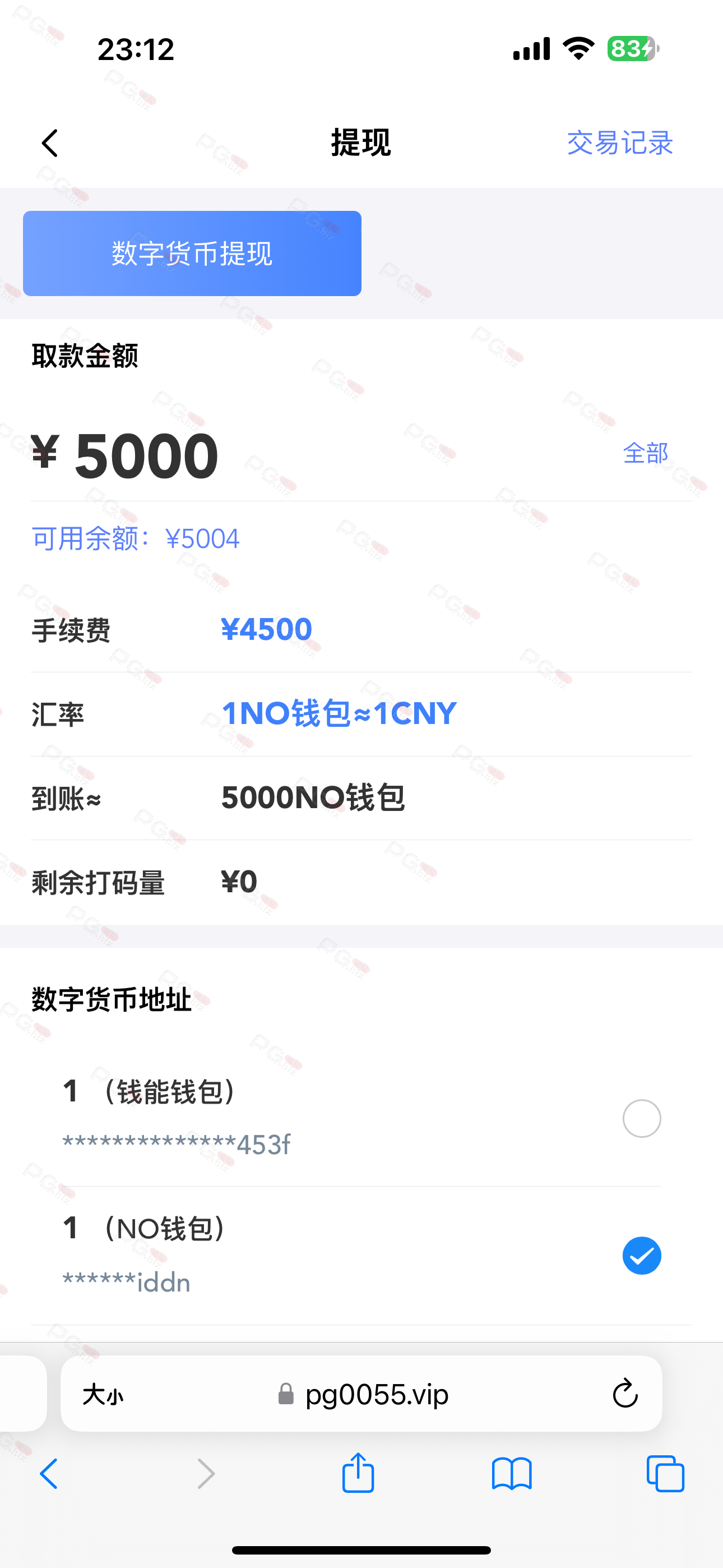Select the 钱能钱包 address option
723x1568 pixels.
coord(361,1118)
